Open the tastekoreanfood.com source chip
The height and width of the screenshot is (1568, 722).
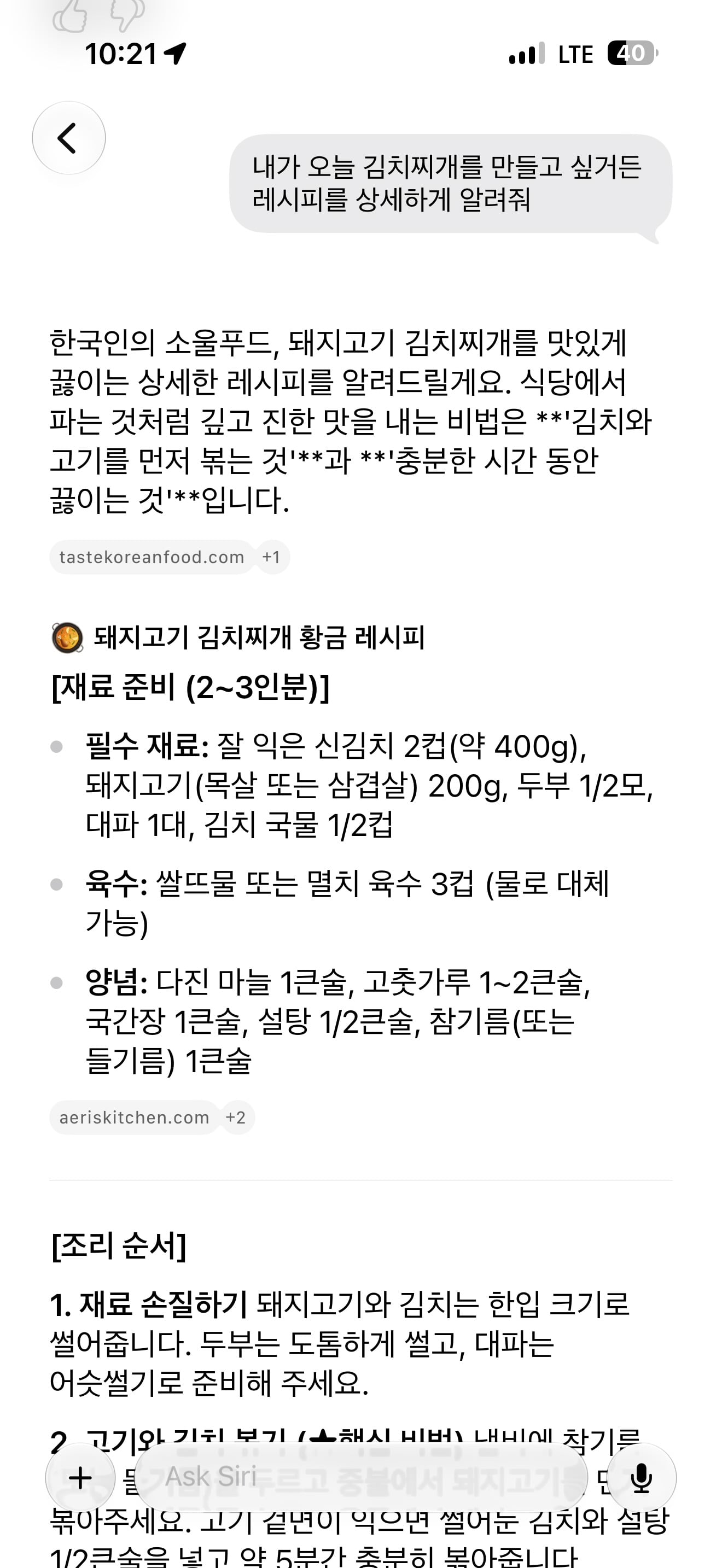pos(152,557)
